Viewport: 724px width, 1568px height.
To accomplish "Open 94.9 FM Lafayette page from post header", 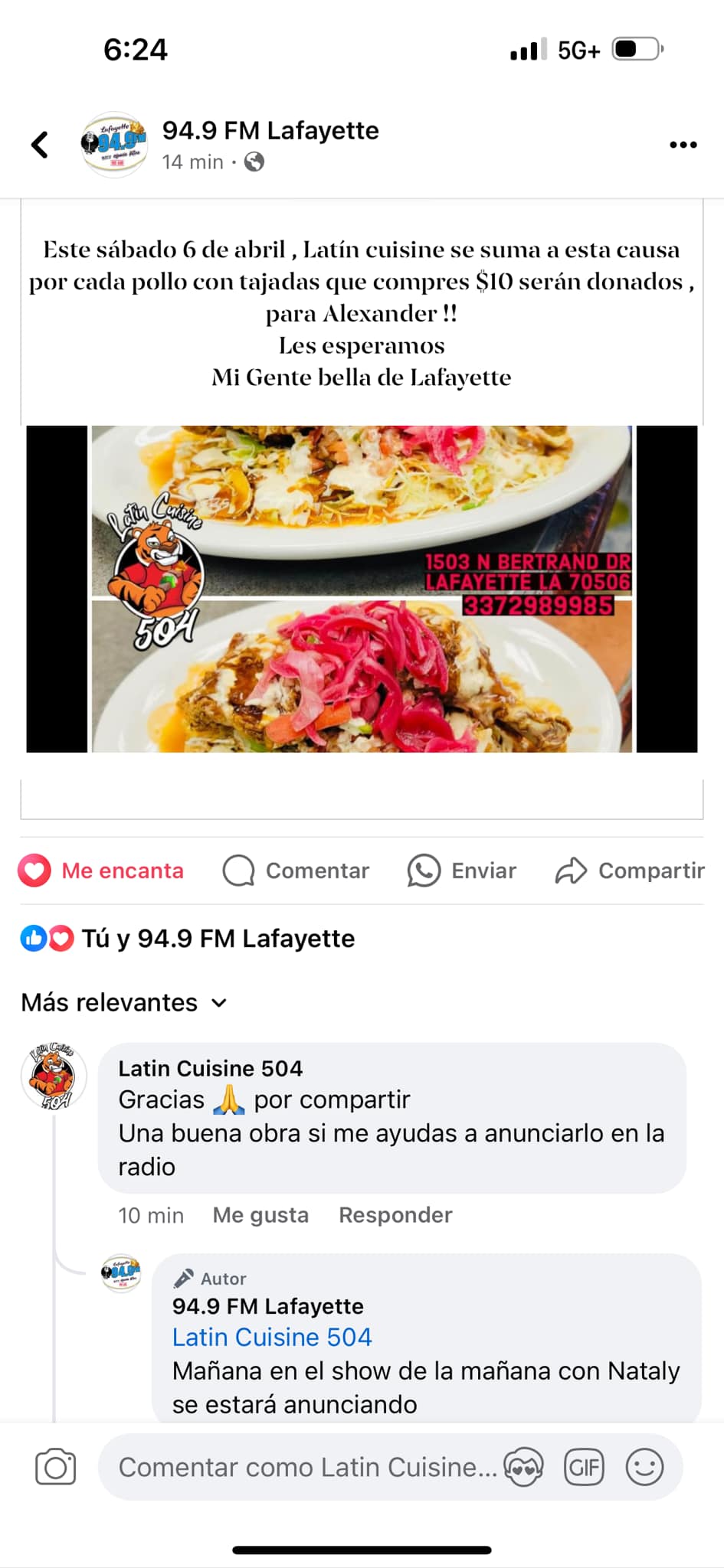I will pyautogui.click(x=270, y=131).
